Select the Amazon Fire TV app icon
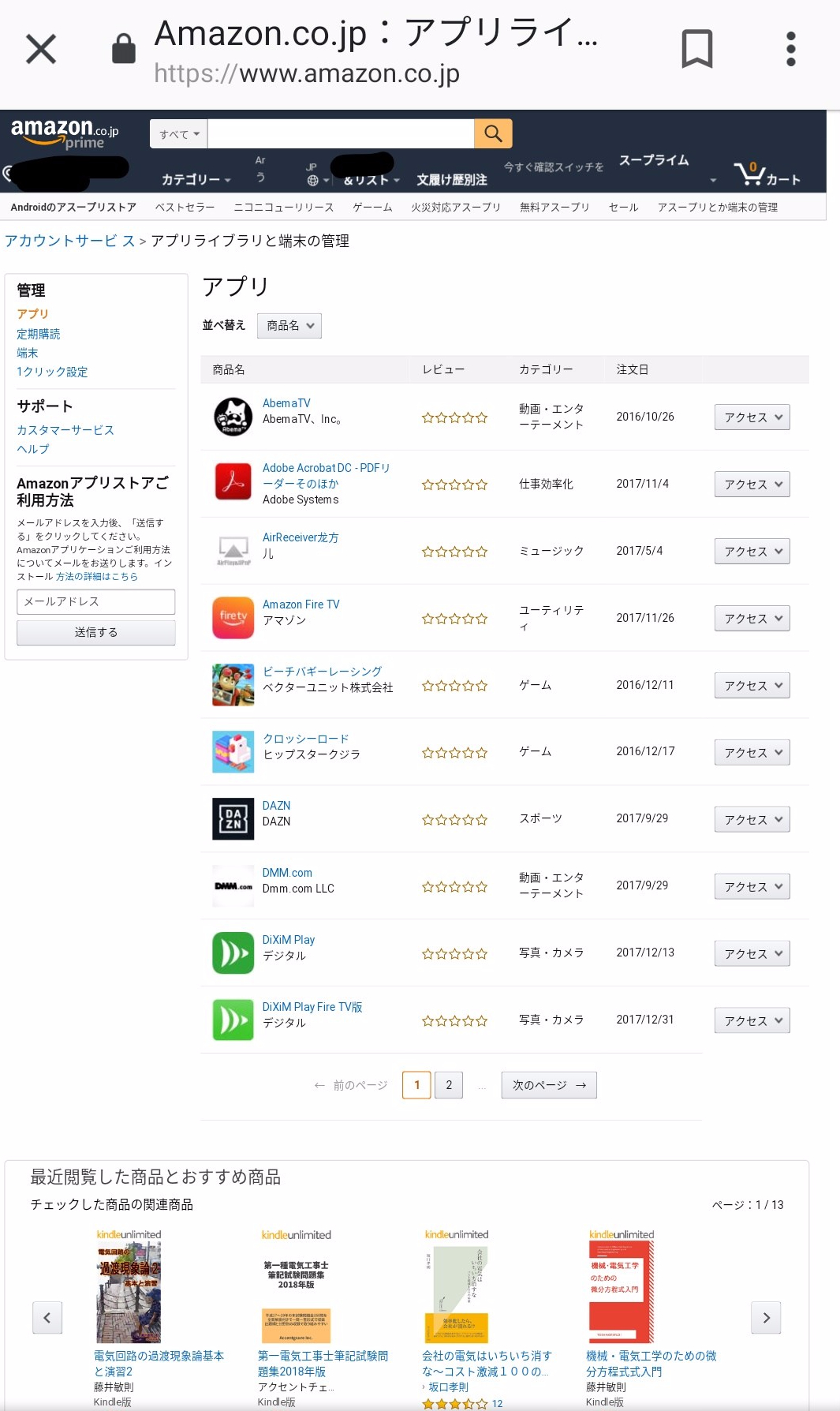The image size is (840, 1411). tap(232, 618)
